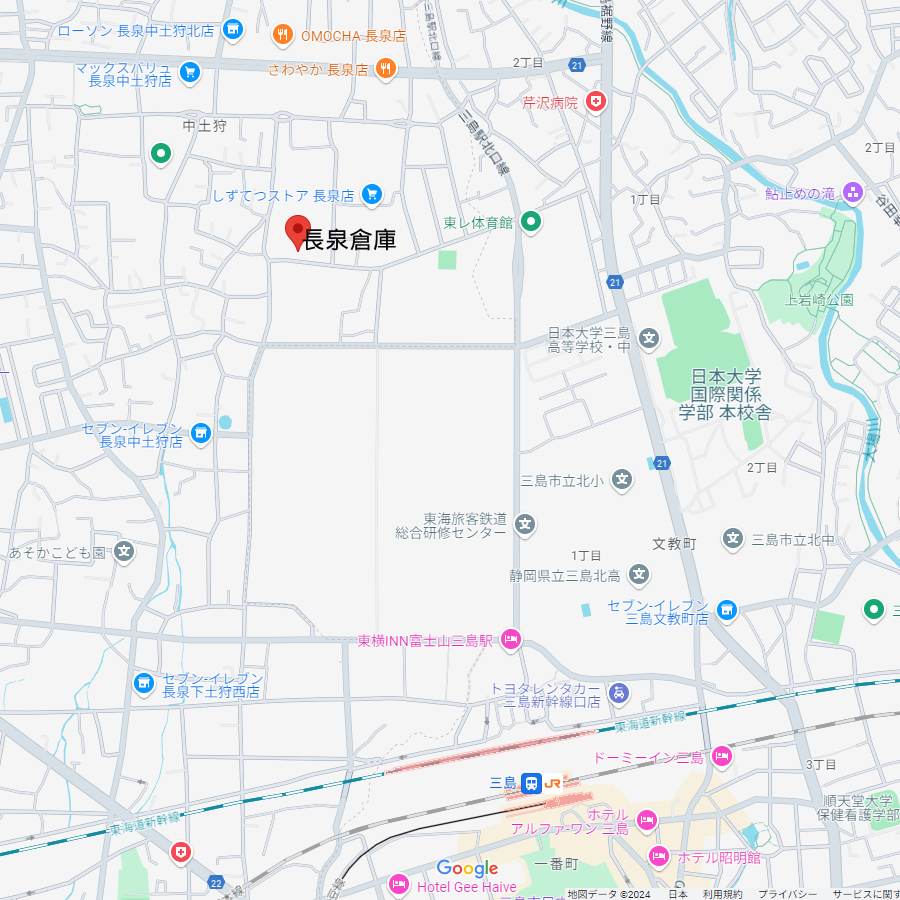Open the 芹沢病院 hospital marker
Screen dimensions: 900x900
(x=596, y=101)
